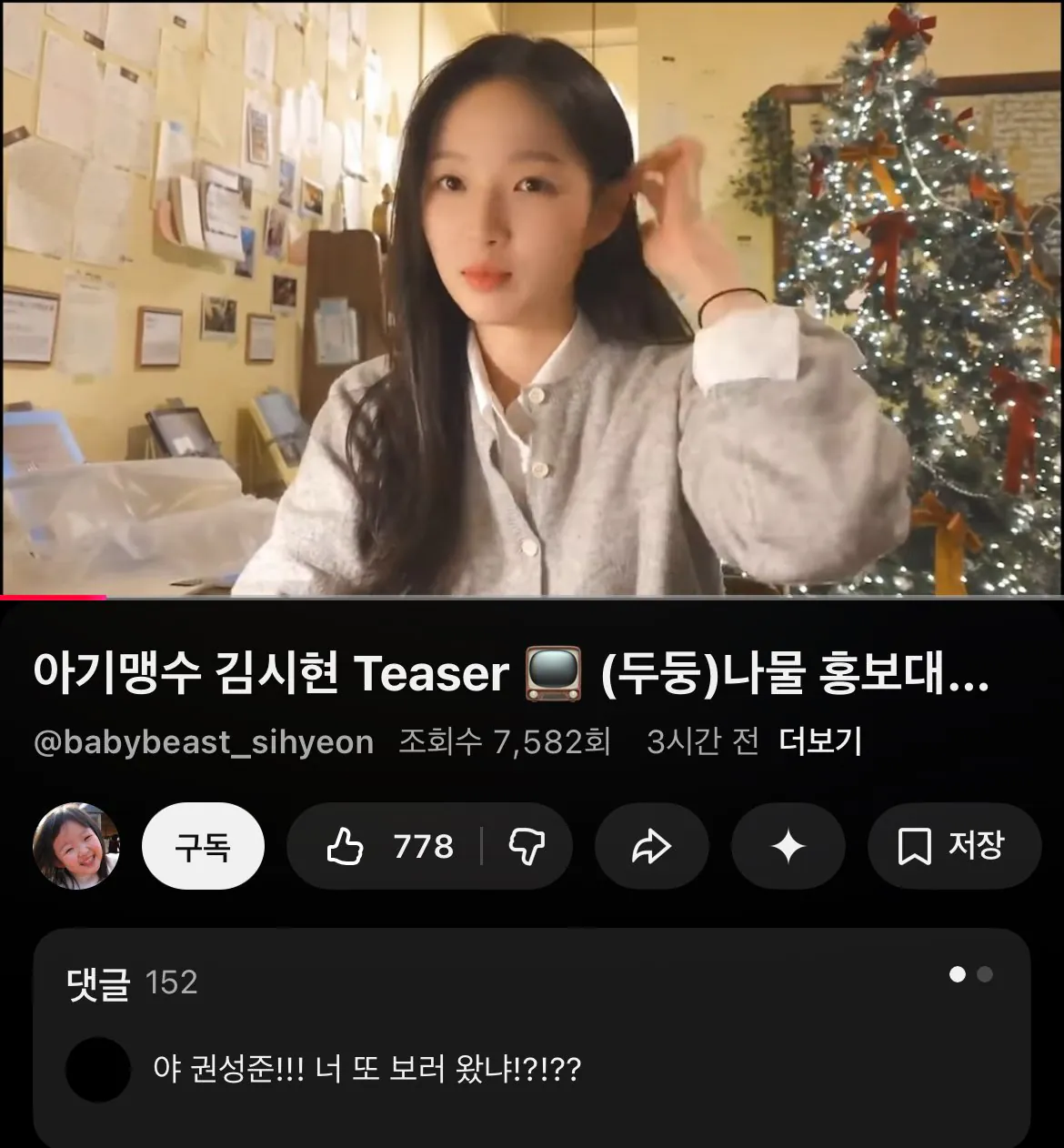
Task: Subscribe with the 구독 button
Action: pyautogui.click(x=203, y=846)
